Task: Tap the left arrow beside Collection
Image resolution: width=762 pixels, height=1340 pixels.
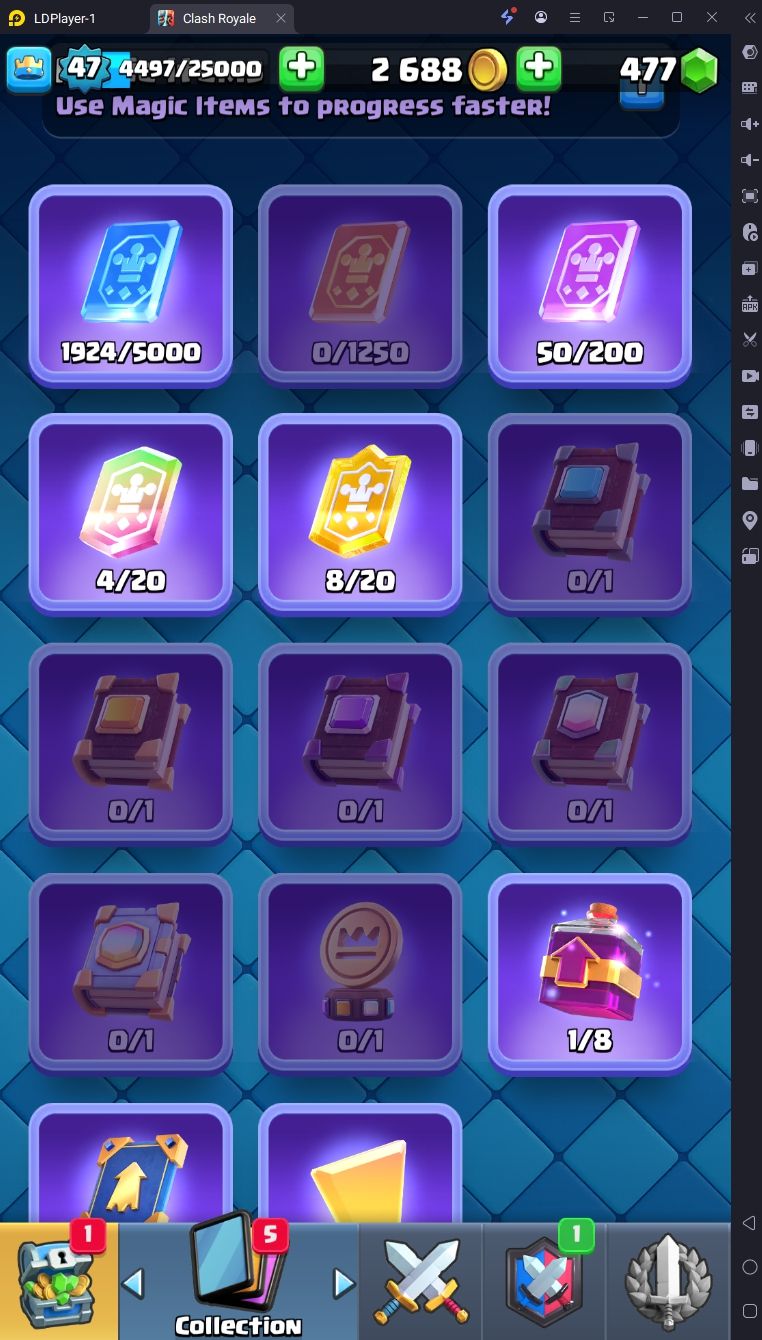Action: pos(133,1282)
